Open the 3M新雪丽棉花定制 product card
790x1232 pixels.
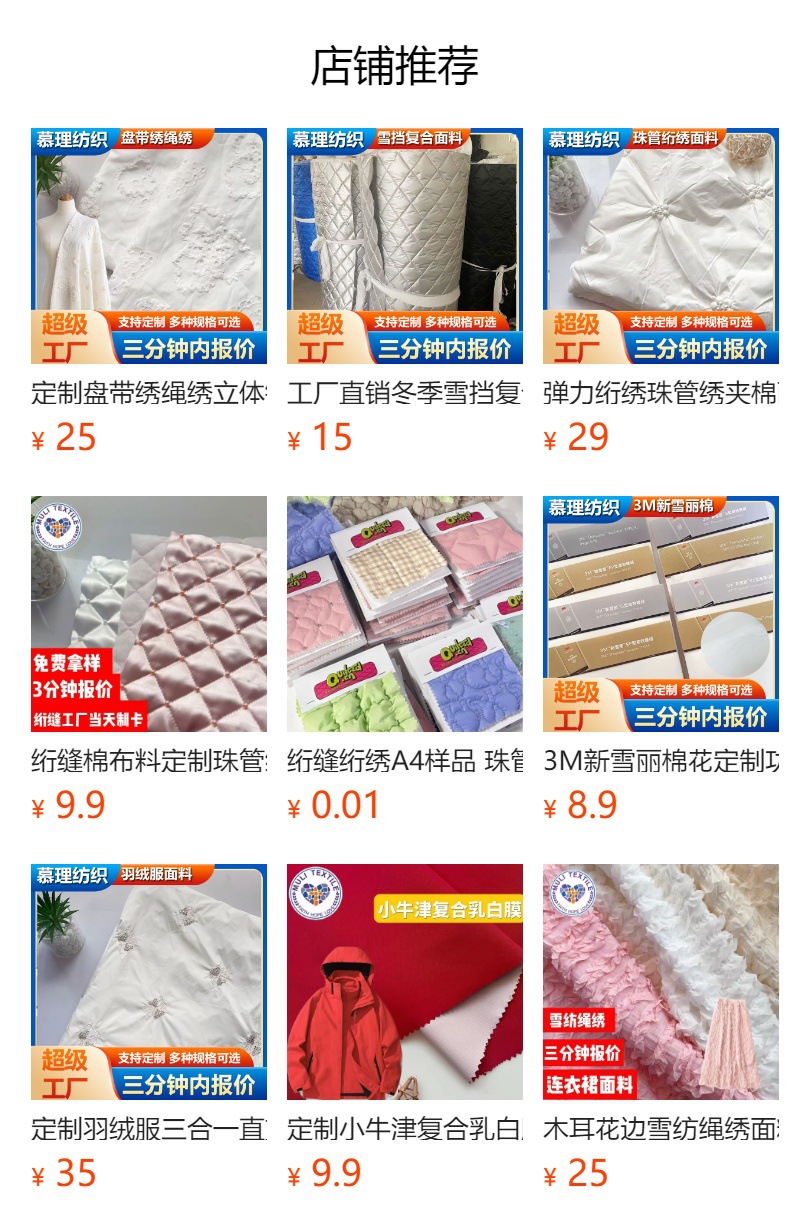pyautogui.click(x=661, y=614)
